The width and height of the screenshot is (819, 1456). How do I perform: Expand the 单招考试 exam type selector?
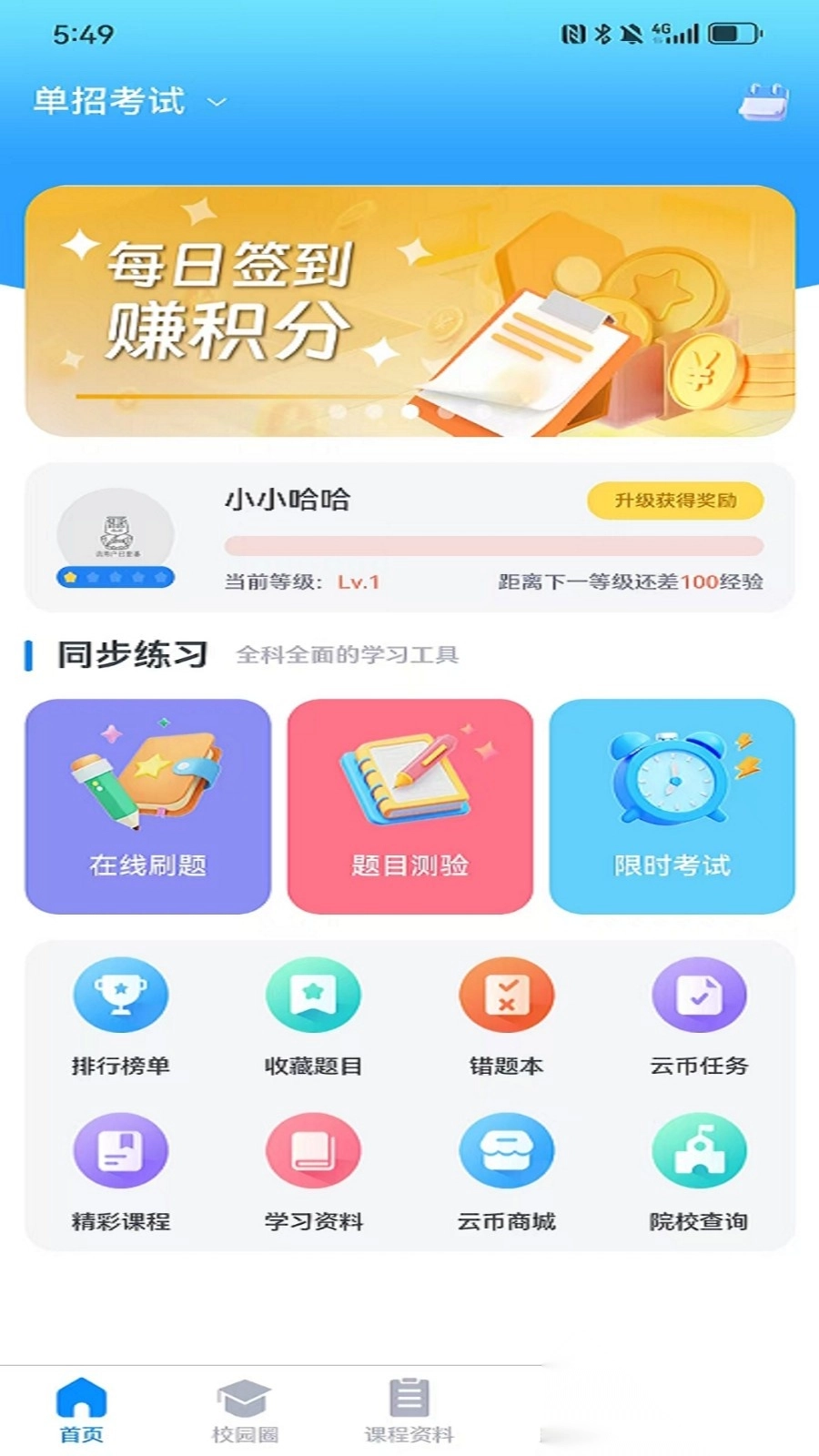109,101
